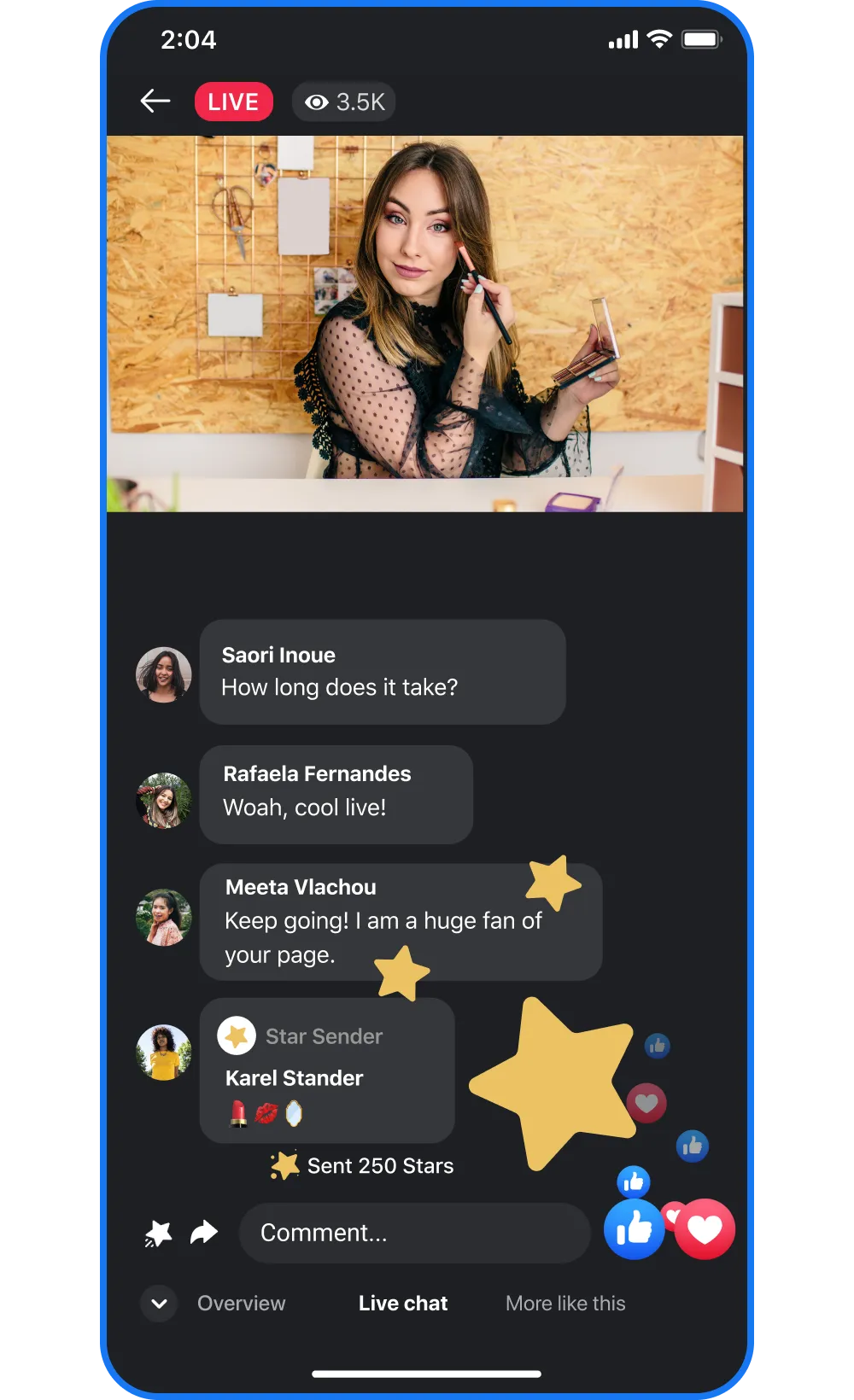Send stars with the star icon

(158, 1233)
